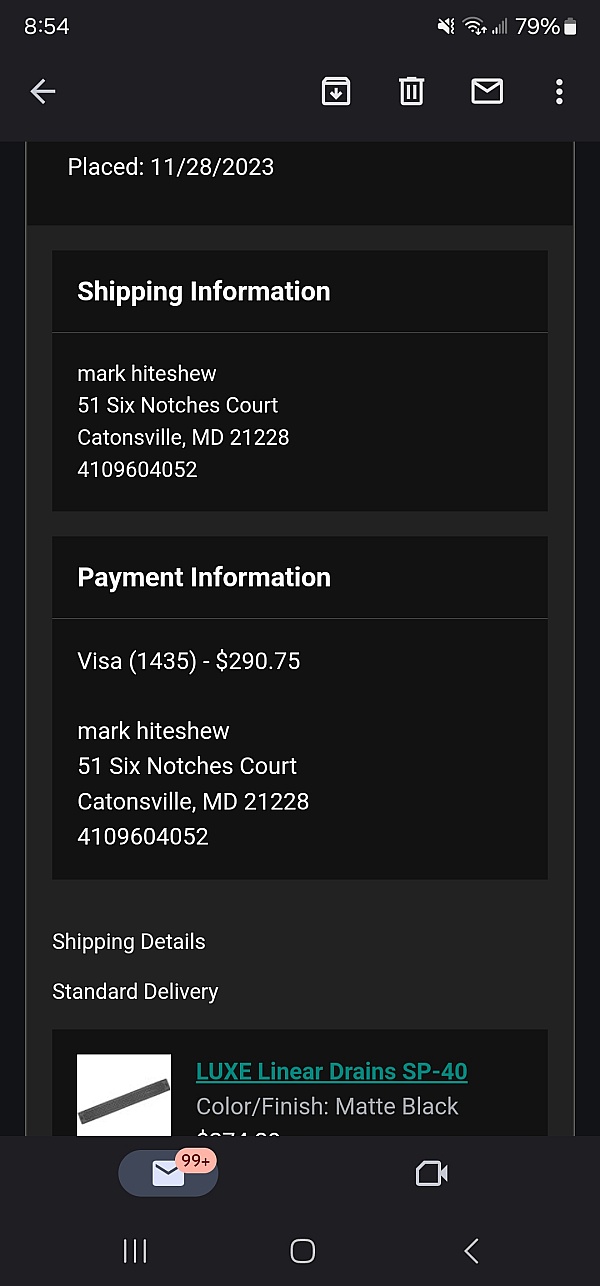This screenshot has width=600, height=1286.
Task: Go back to the inbox
Action: point(43,92)
